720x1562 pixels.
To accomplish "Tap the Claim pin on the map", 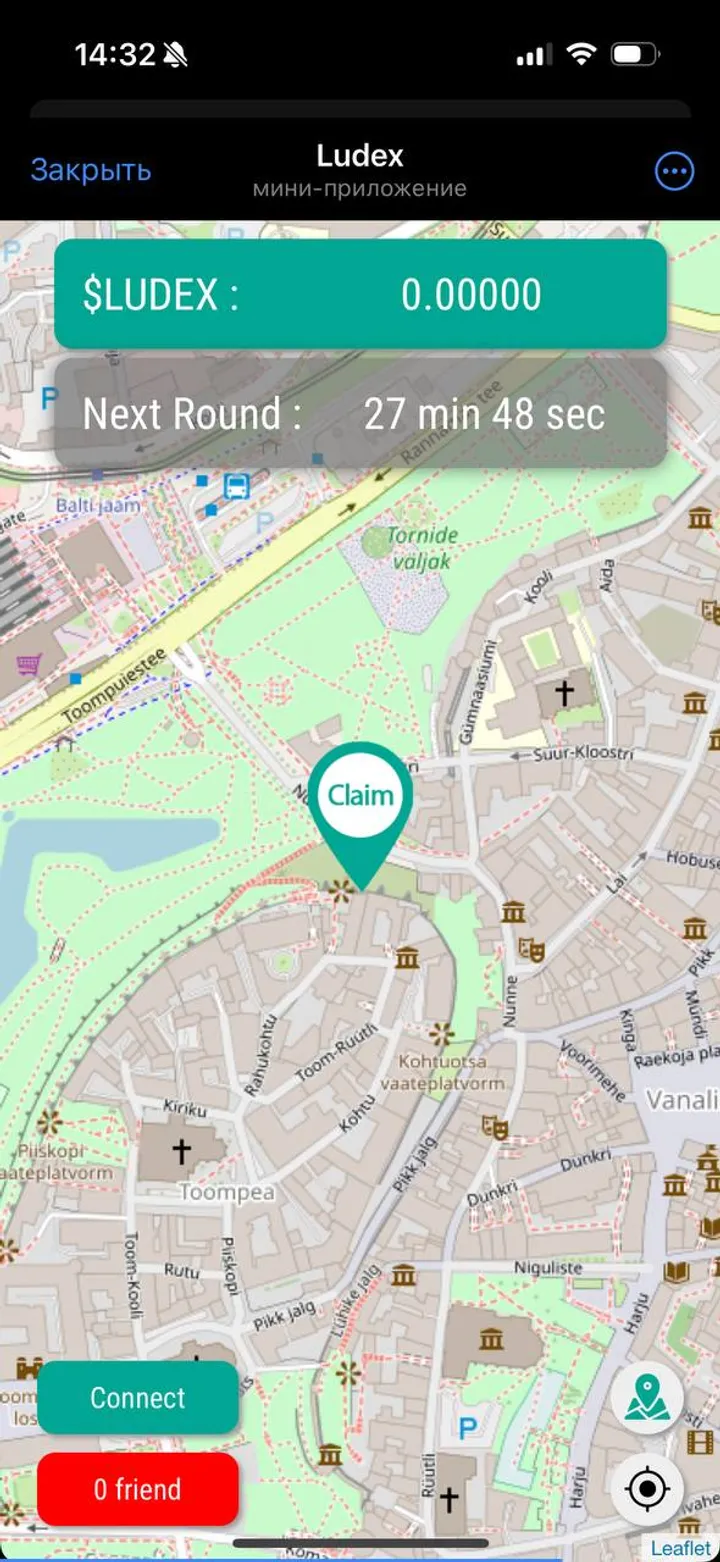I will [x=360, y=799].
